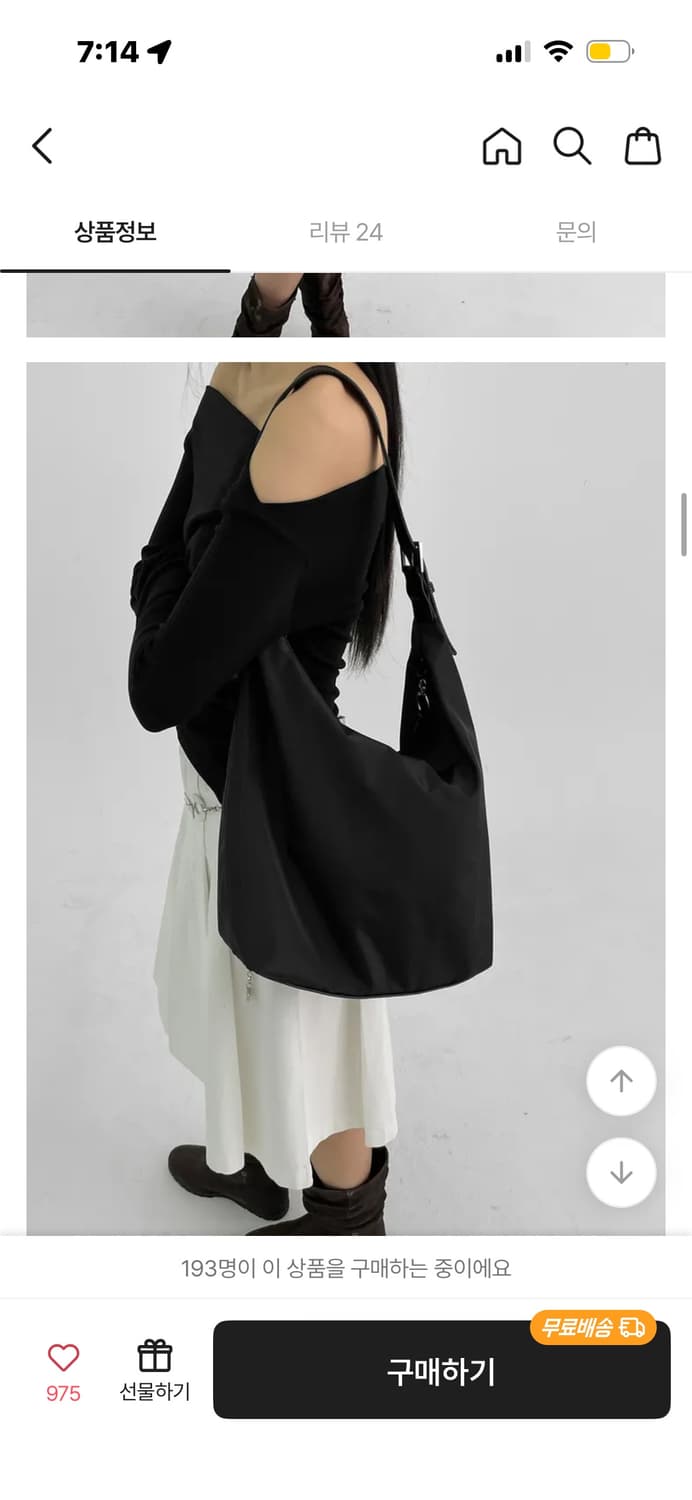Viewport: 692px width, 1500px height.
Task: Select the 상품정보 tab
Action: coord(115,233)
